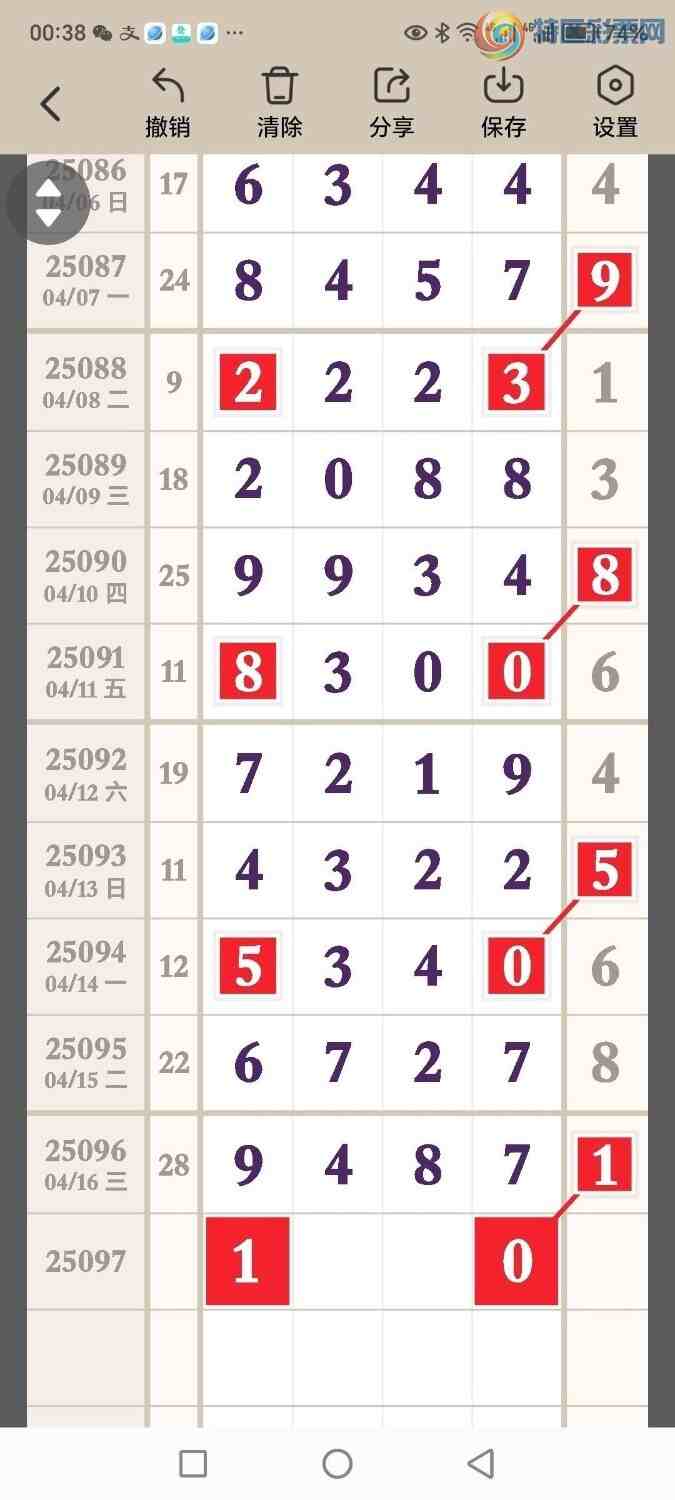Undo the last mark with 撤销
The width and height of the screenshot is (675, 1500).
(x=168, y=102)
